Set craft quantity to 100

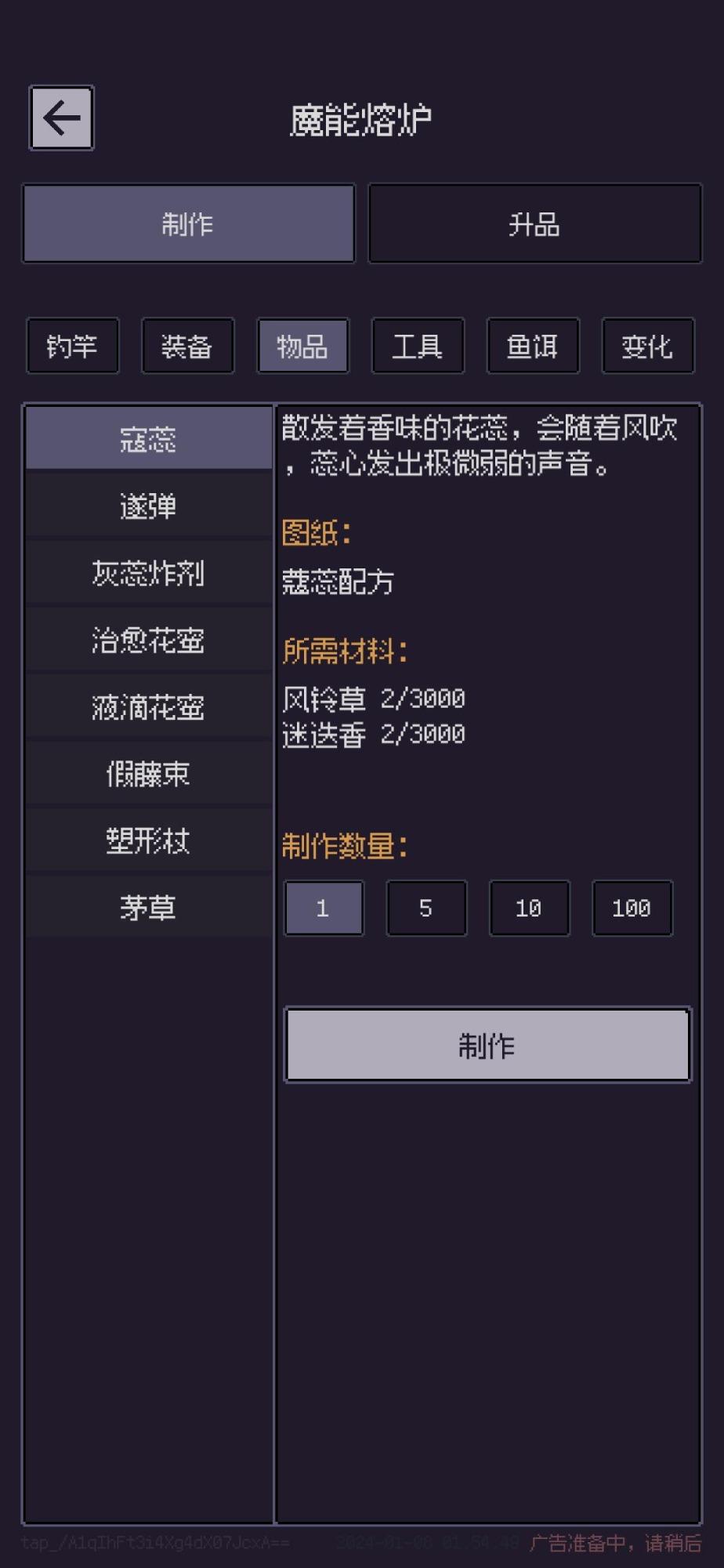tap(632, 908)
